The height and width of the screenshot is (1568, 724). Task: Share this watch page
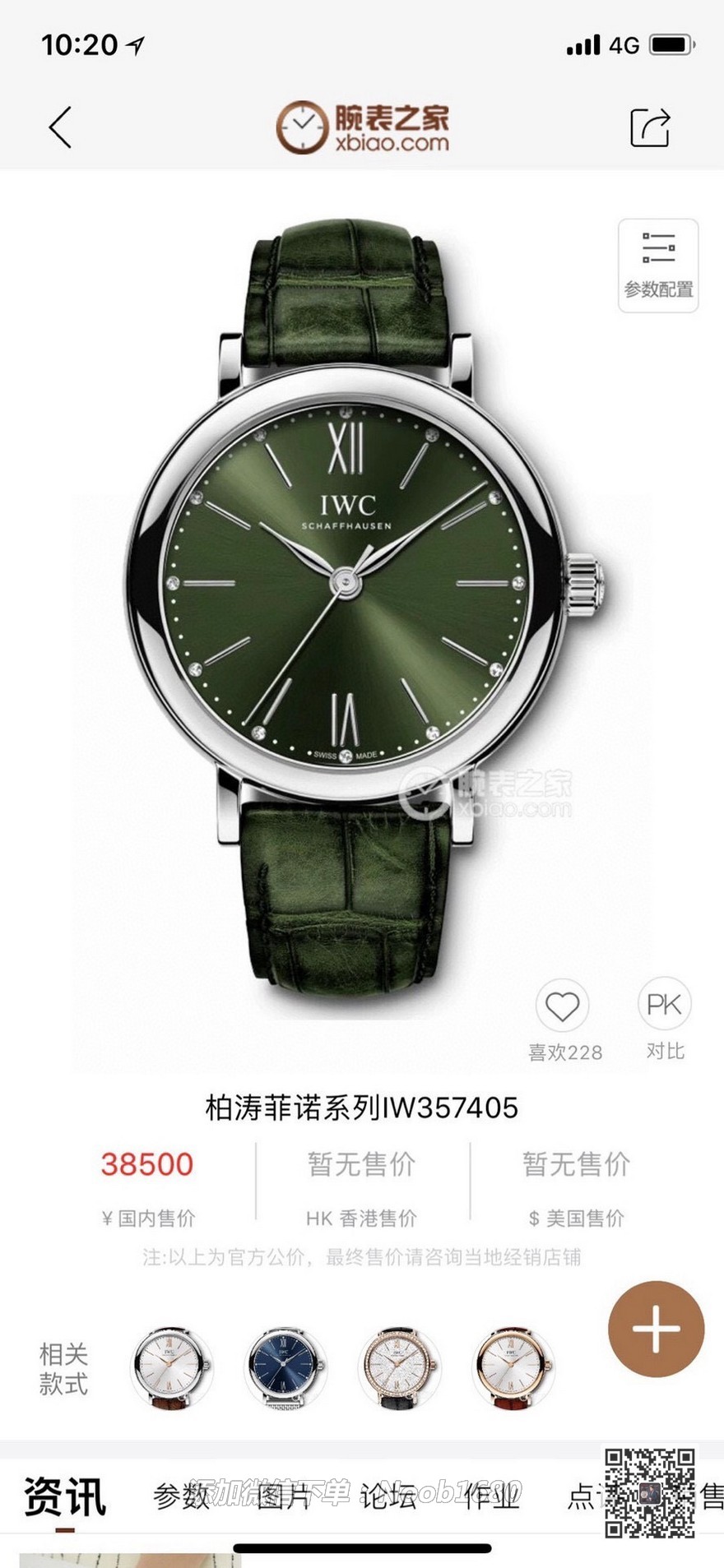650,127
